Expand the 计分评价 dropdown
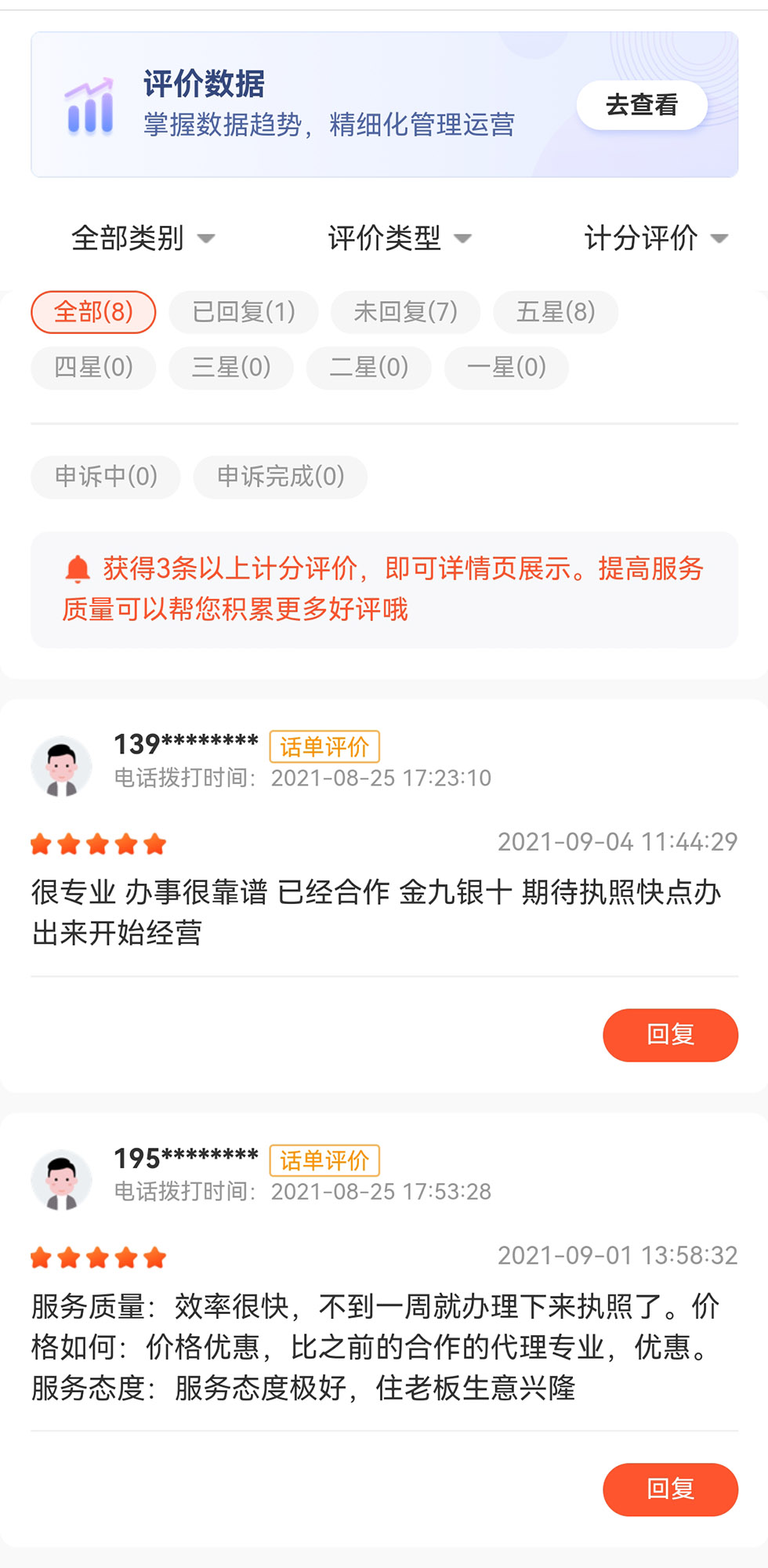The width and height of the screenshot is (768, 1568). 656,238
